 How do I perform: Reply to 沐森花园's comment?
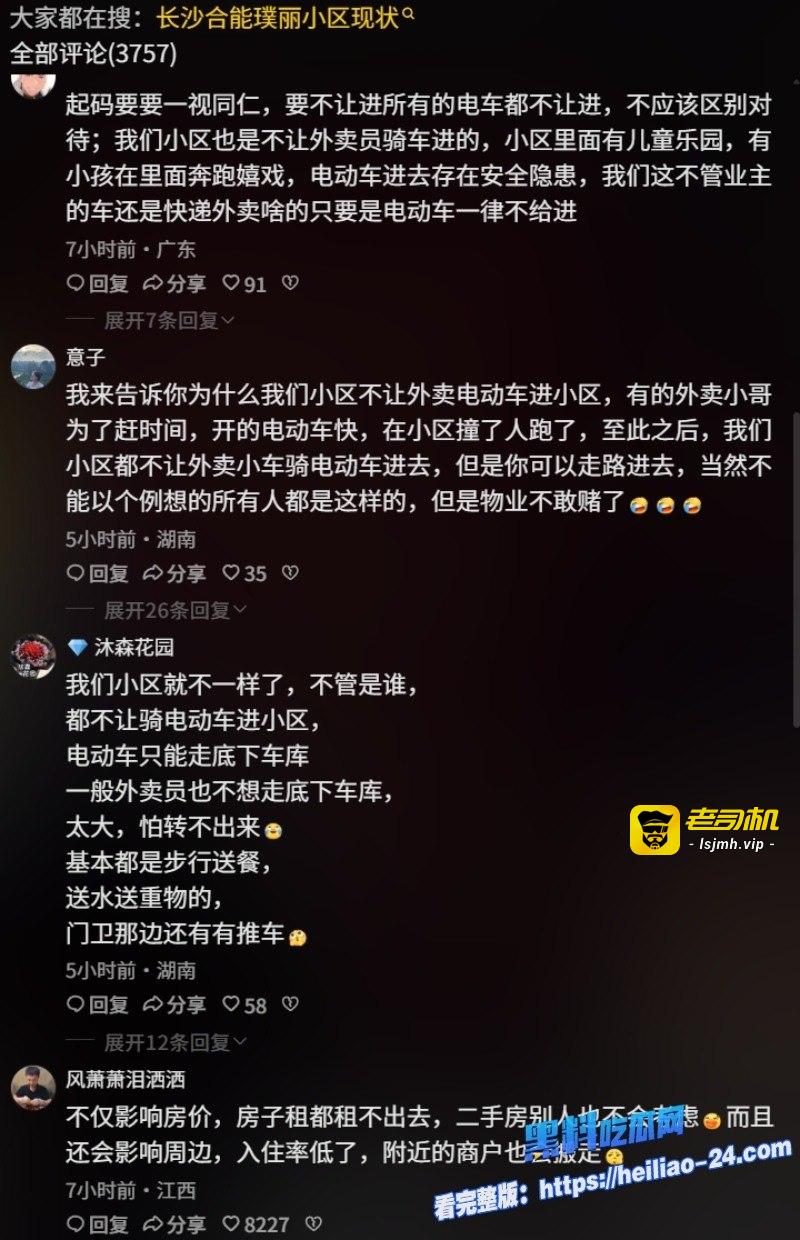click(x=98, y=1004)
